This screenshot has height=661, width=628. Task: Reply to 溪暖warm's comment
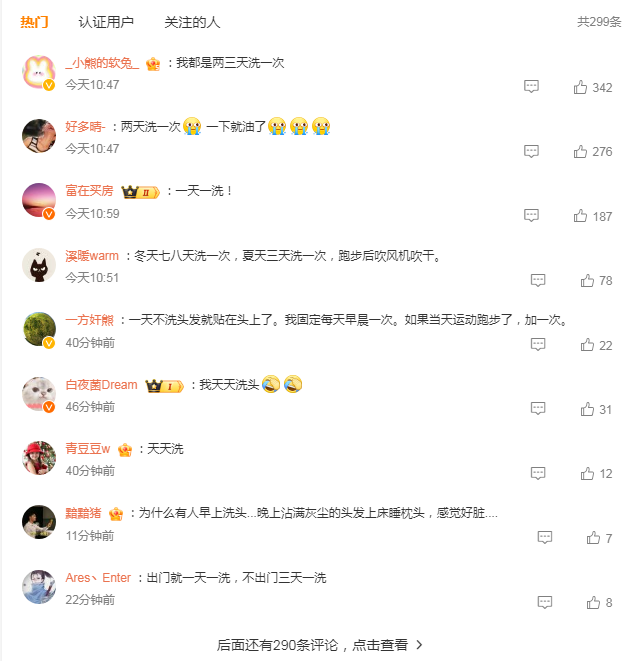coord(538,281)
